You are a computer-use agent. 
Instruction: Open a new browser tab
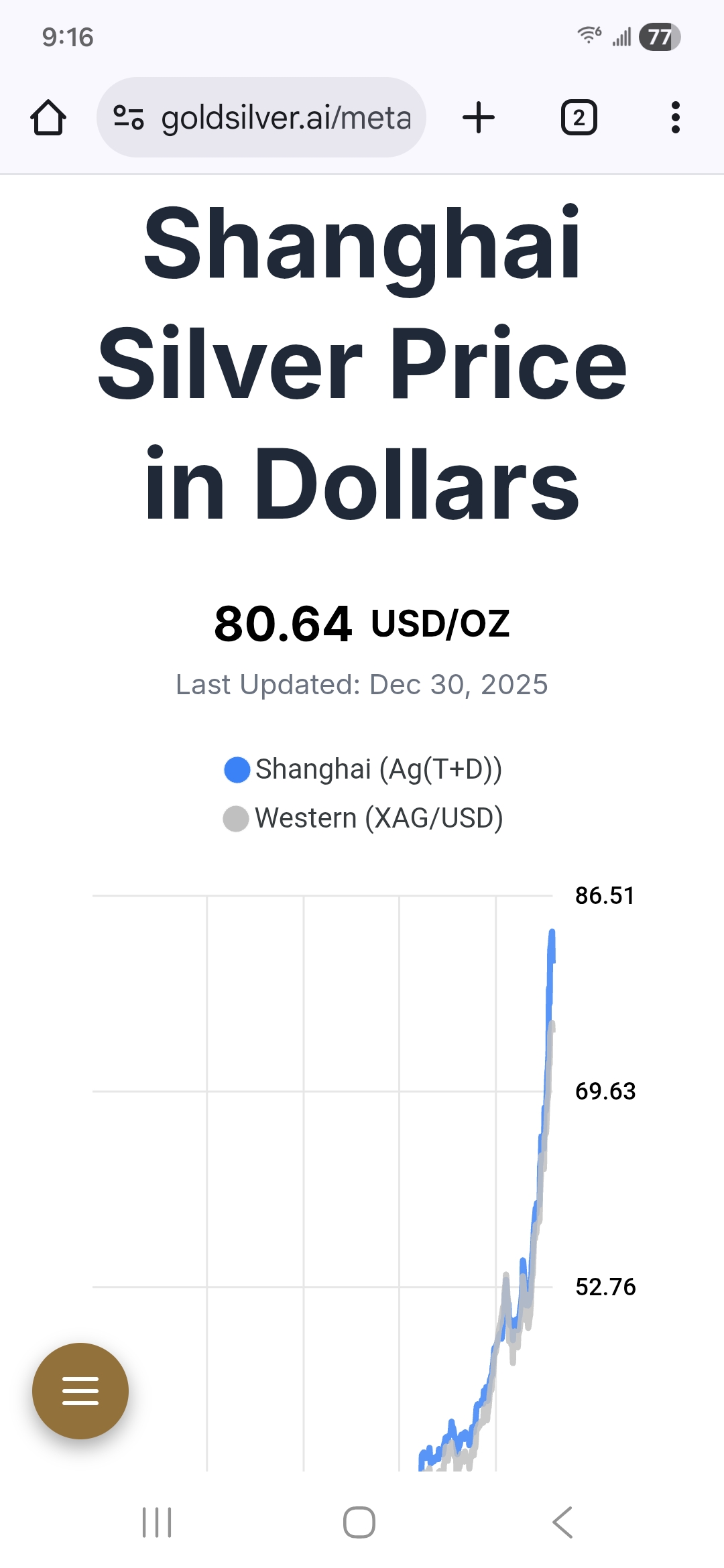479,118
